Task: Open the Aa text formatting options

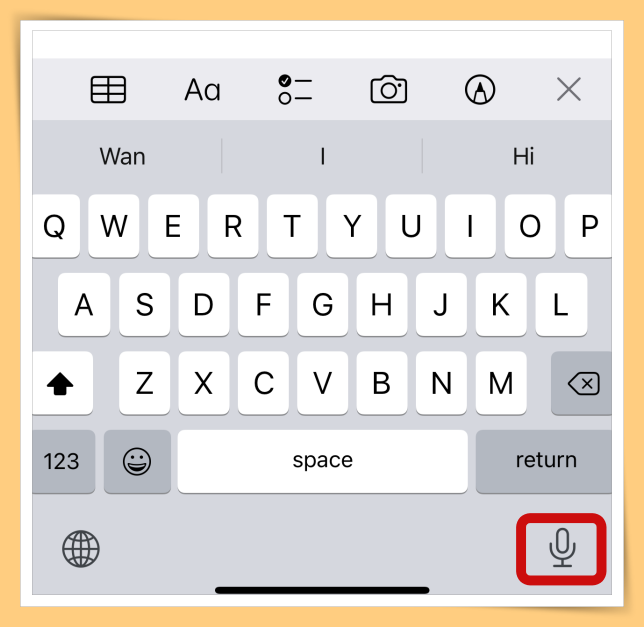Action: (202, 90)
